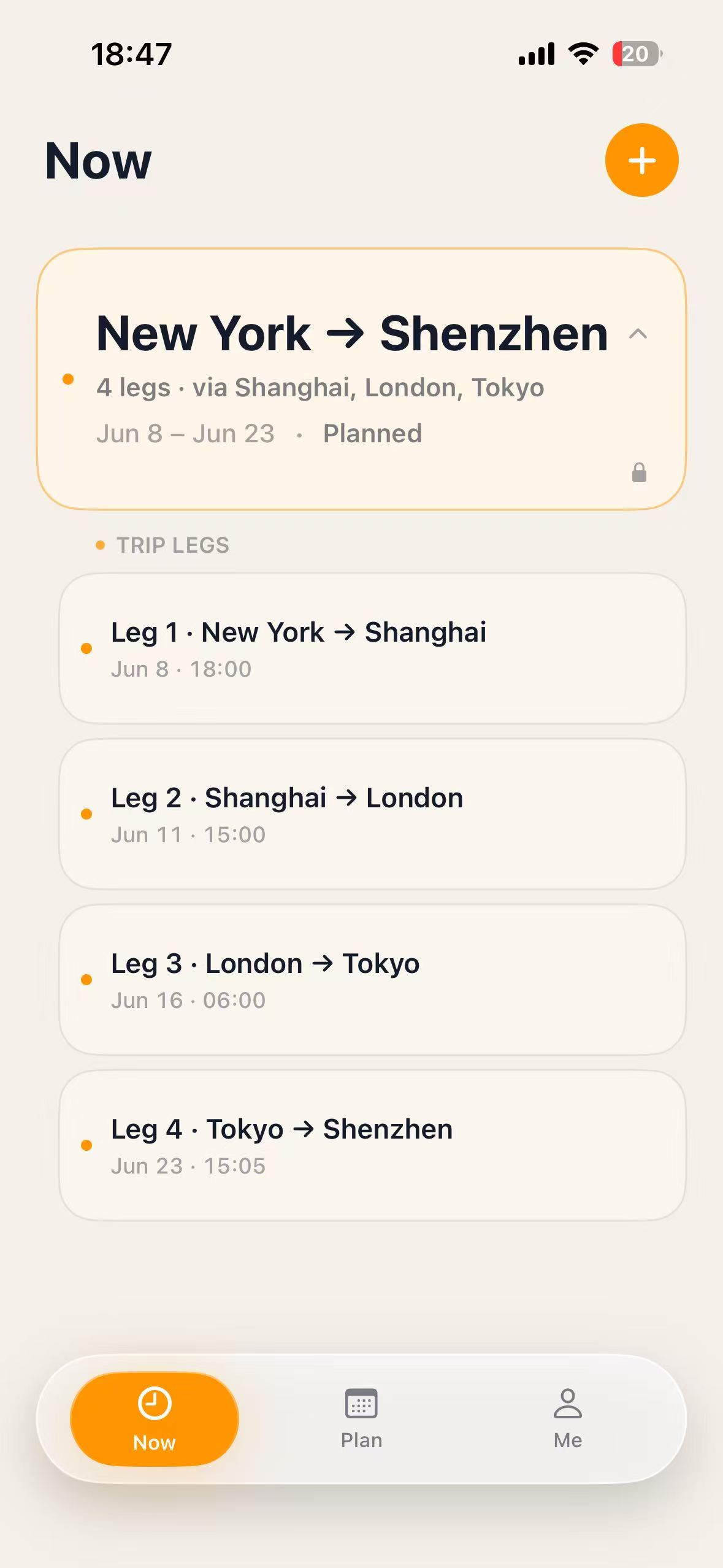Image resolution: width=723 pixels, height=1568 pixels.
Task: Switch to the Plan tab
Action: click(361, 1419)
